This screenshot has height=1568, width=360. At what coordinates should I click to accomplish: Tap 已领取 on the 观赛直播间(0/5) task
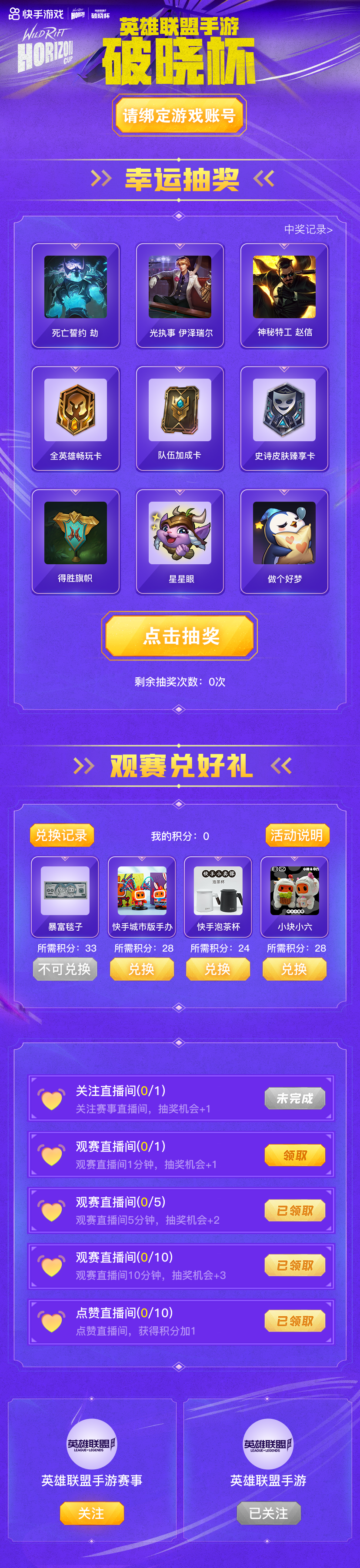pos(295,1211)
